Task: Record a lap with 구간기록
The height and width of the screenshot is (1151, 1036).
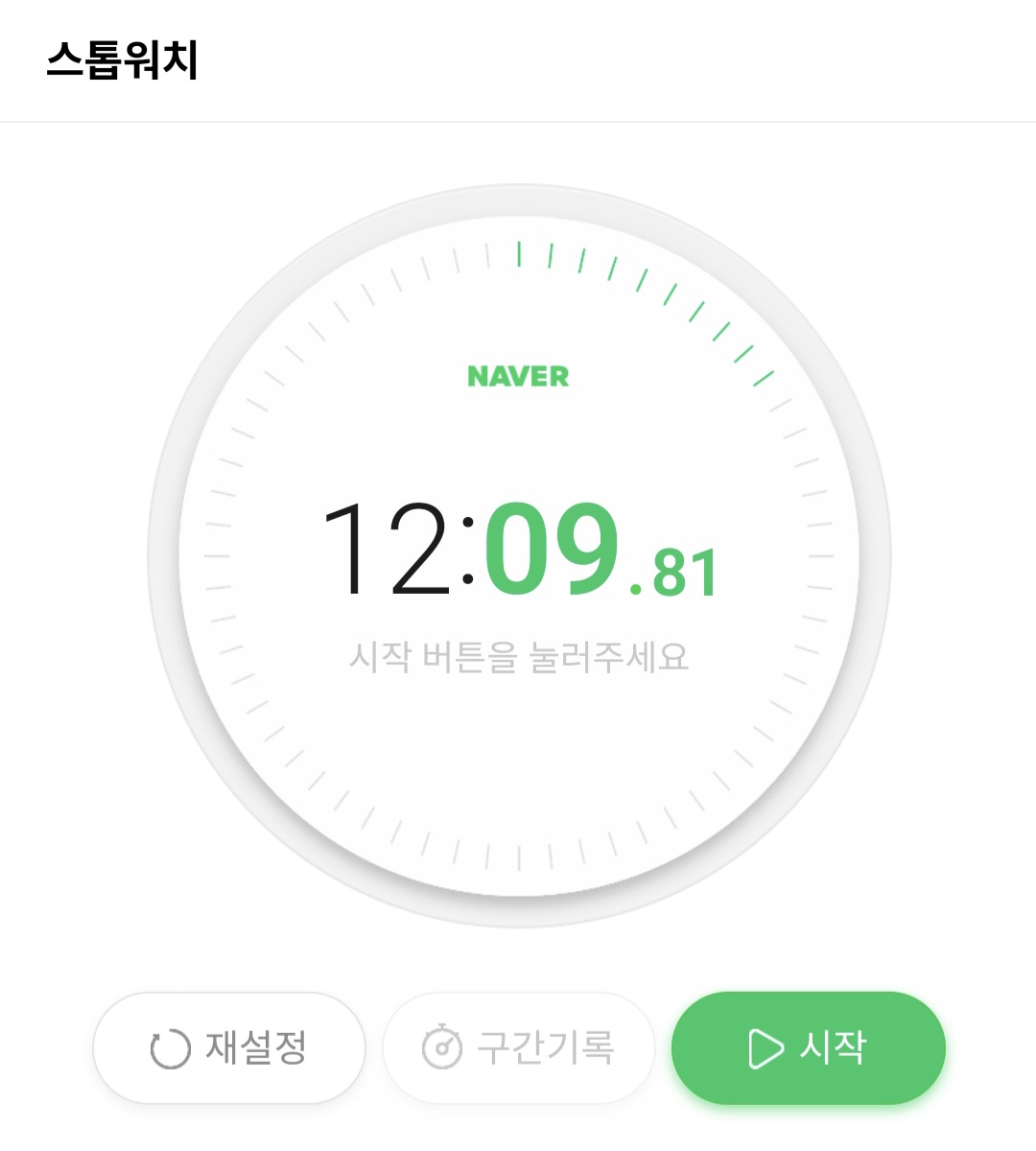Action: pyautogui.click(x=519, y=1048)
